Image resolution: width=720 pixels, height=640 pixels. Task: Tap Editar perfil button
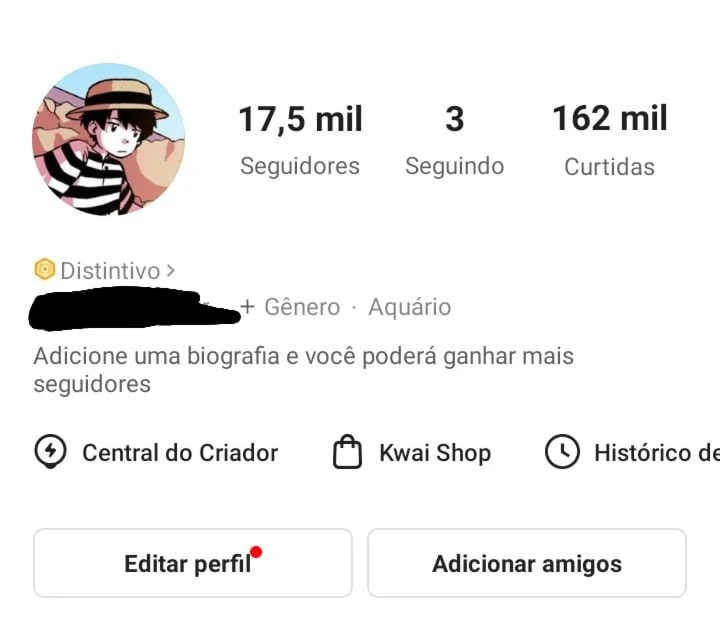coord(192,563)
